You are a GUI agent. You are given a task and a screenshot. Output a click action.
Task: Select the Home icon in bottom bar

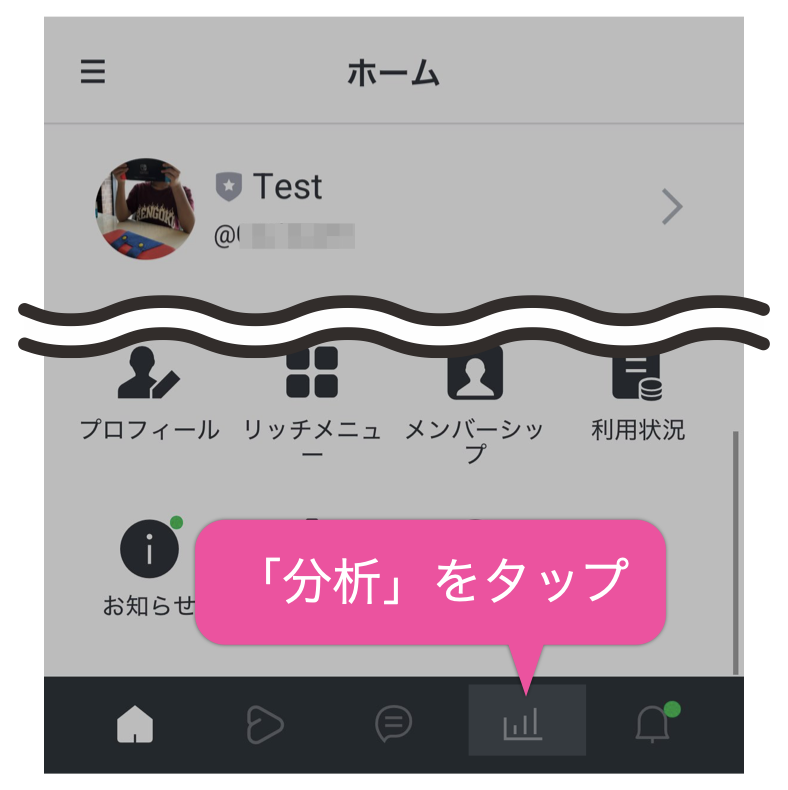pos(133,721)
